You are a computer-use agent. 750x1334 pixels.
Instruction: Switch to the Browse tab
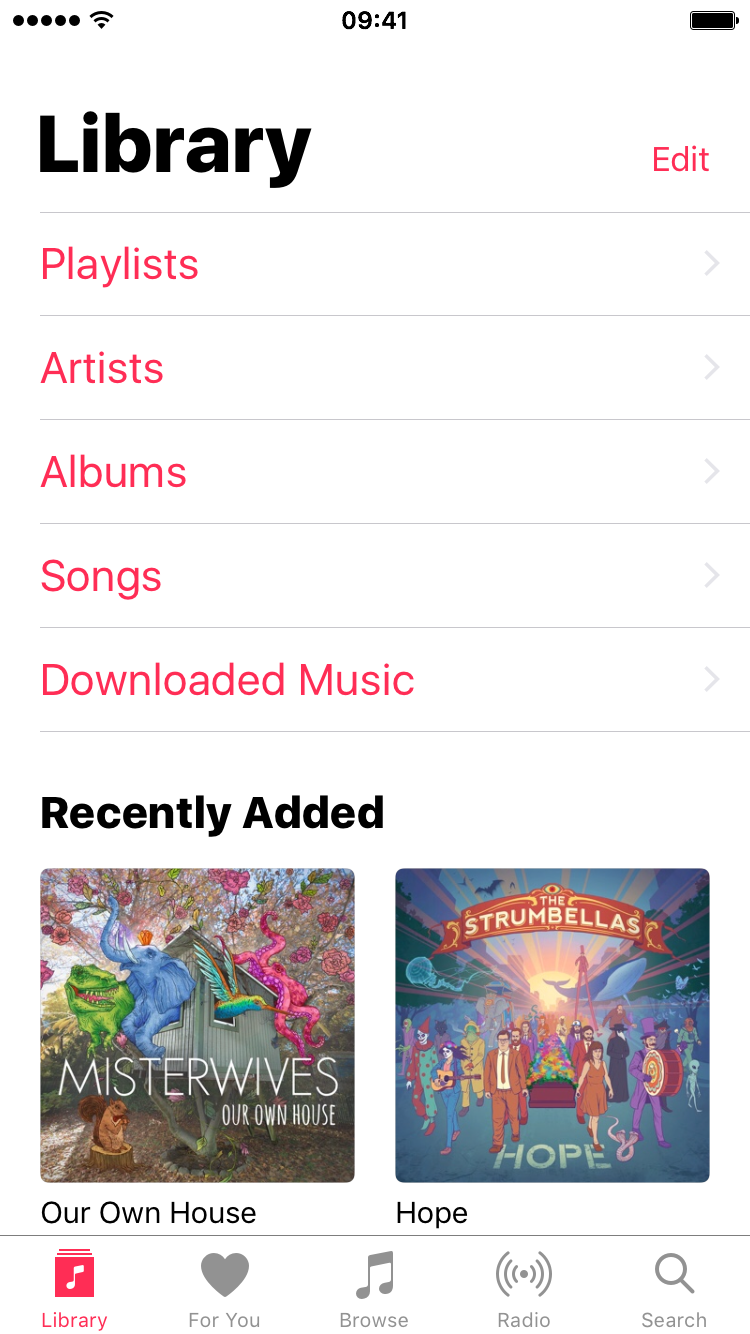[x=374, y=1288]
